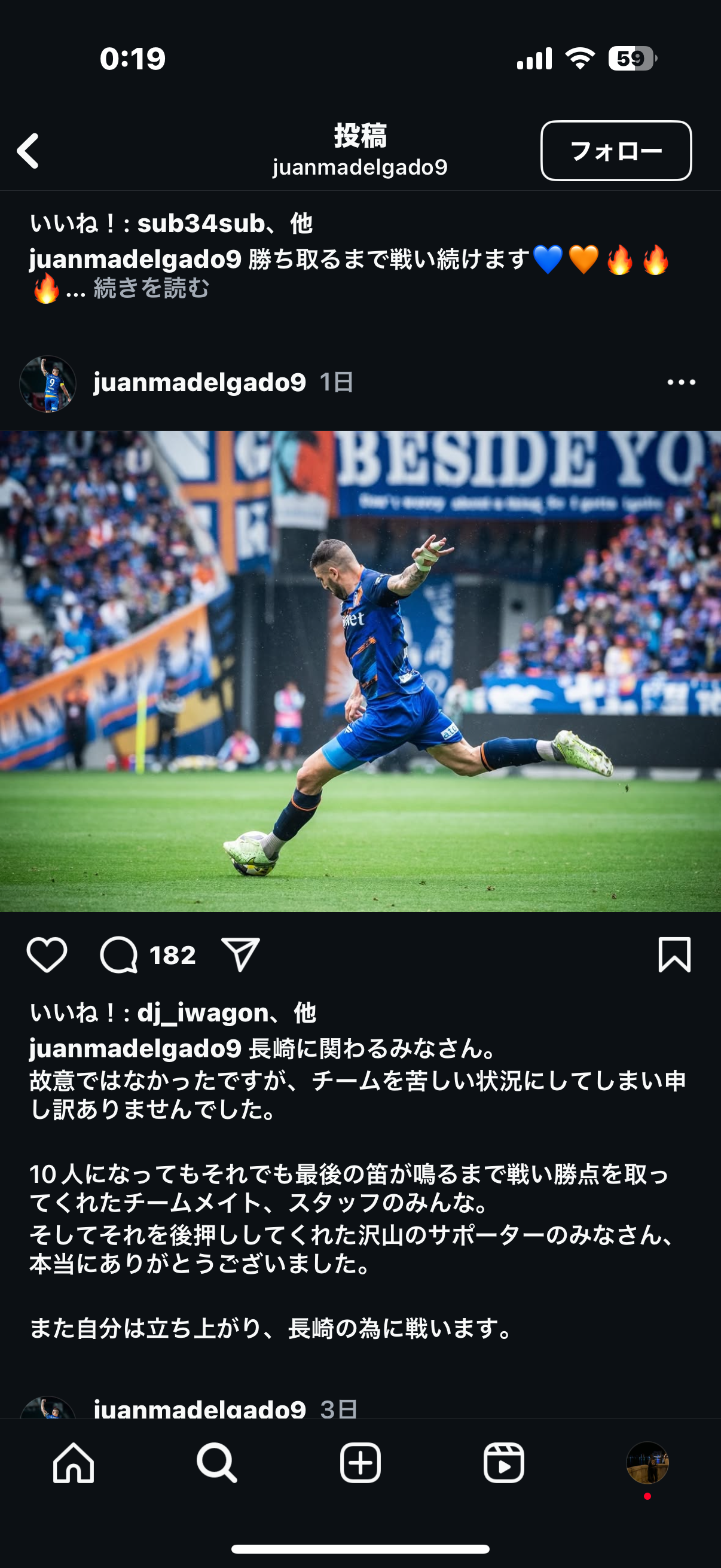Open the post's three-dot options menu

click(681, 382)
